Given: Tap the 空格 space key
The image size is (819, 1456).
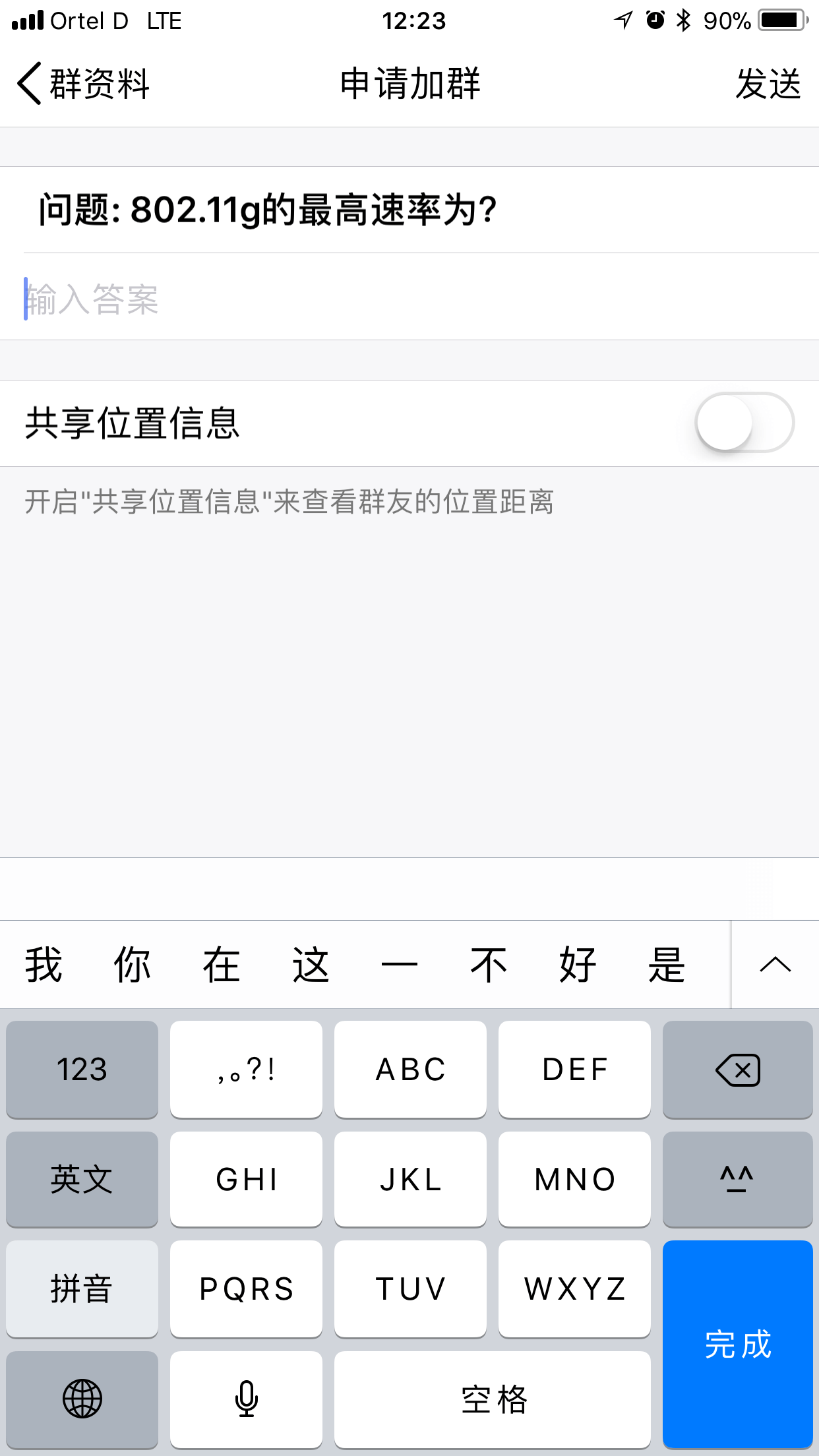Looking at the screenshot, I should 492,1399.
